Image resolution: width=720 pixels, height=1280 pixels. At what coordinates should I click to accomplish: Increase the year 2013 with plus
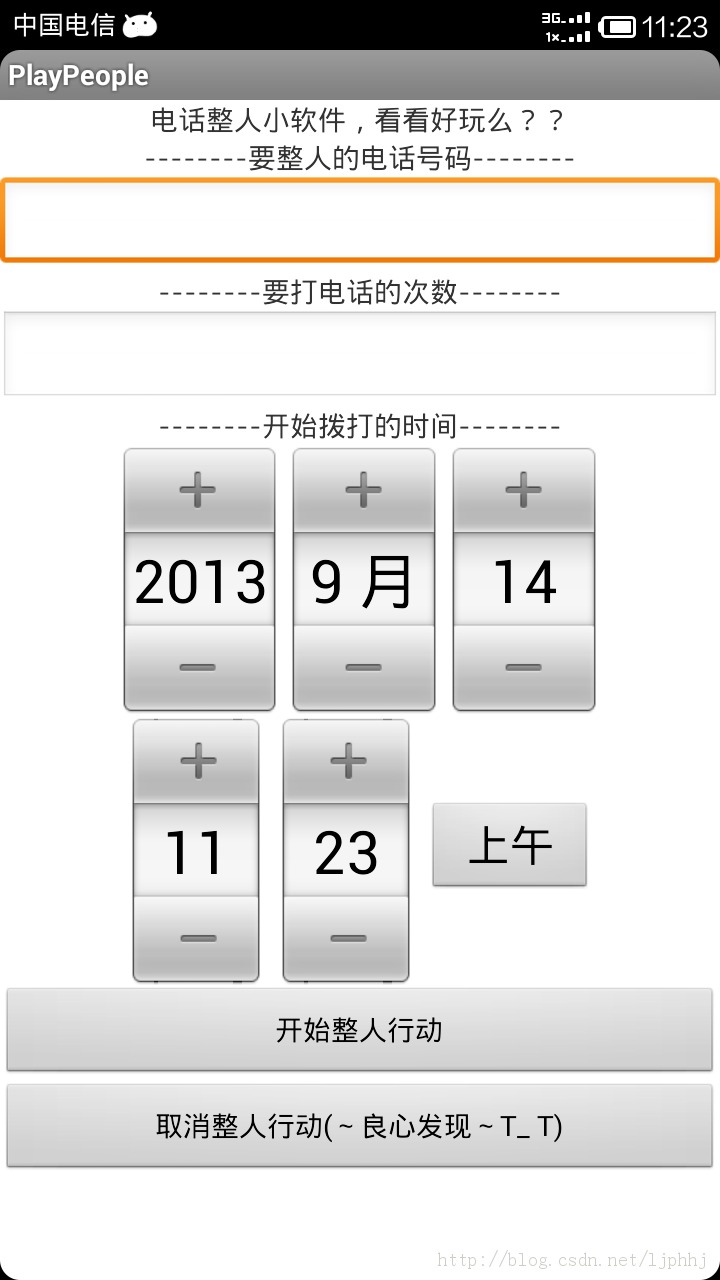(199, 490)
